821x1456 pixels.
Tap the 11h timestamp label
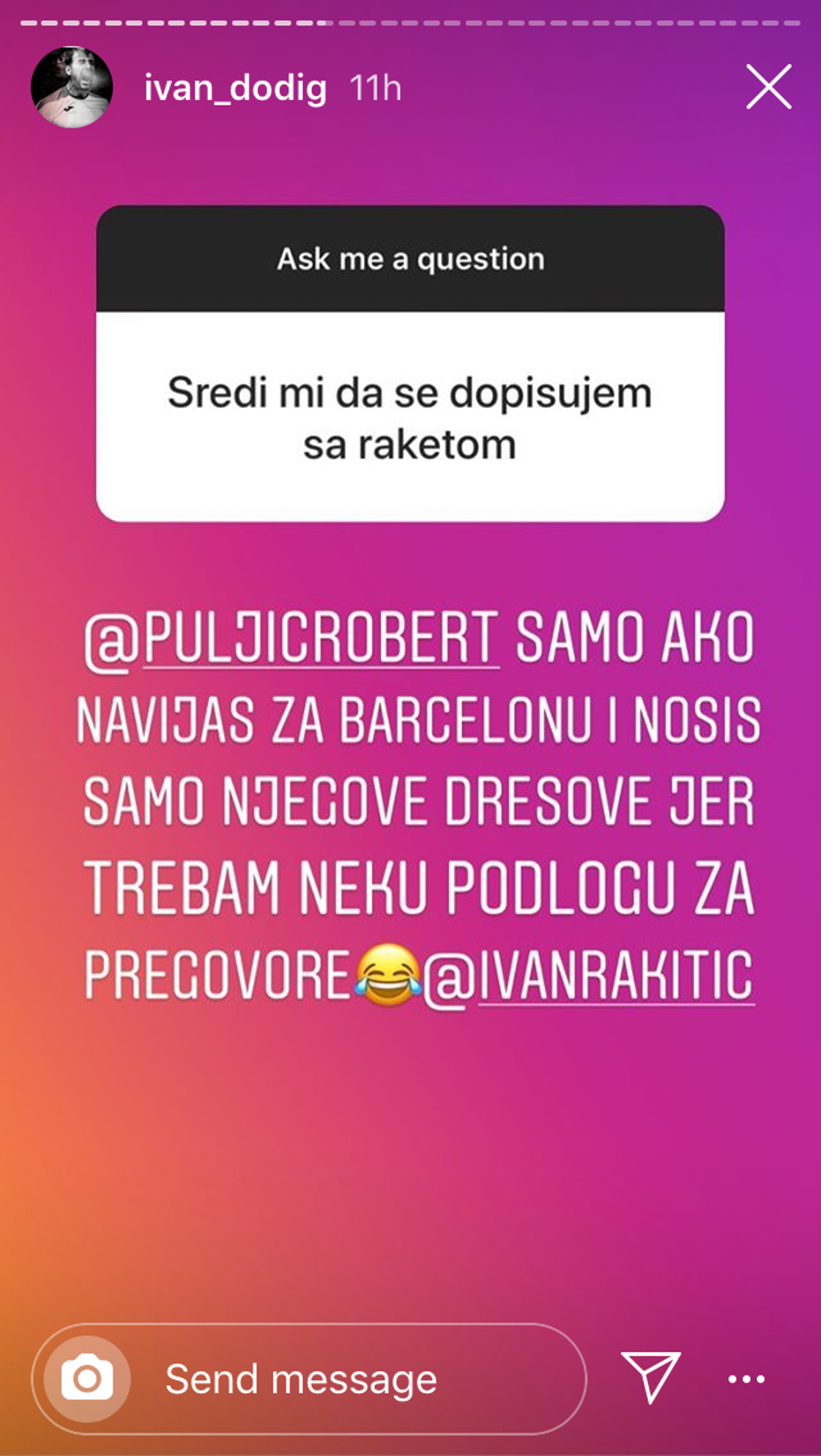(x=376, y=87)
